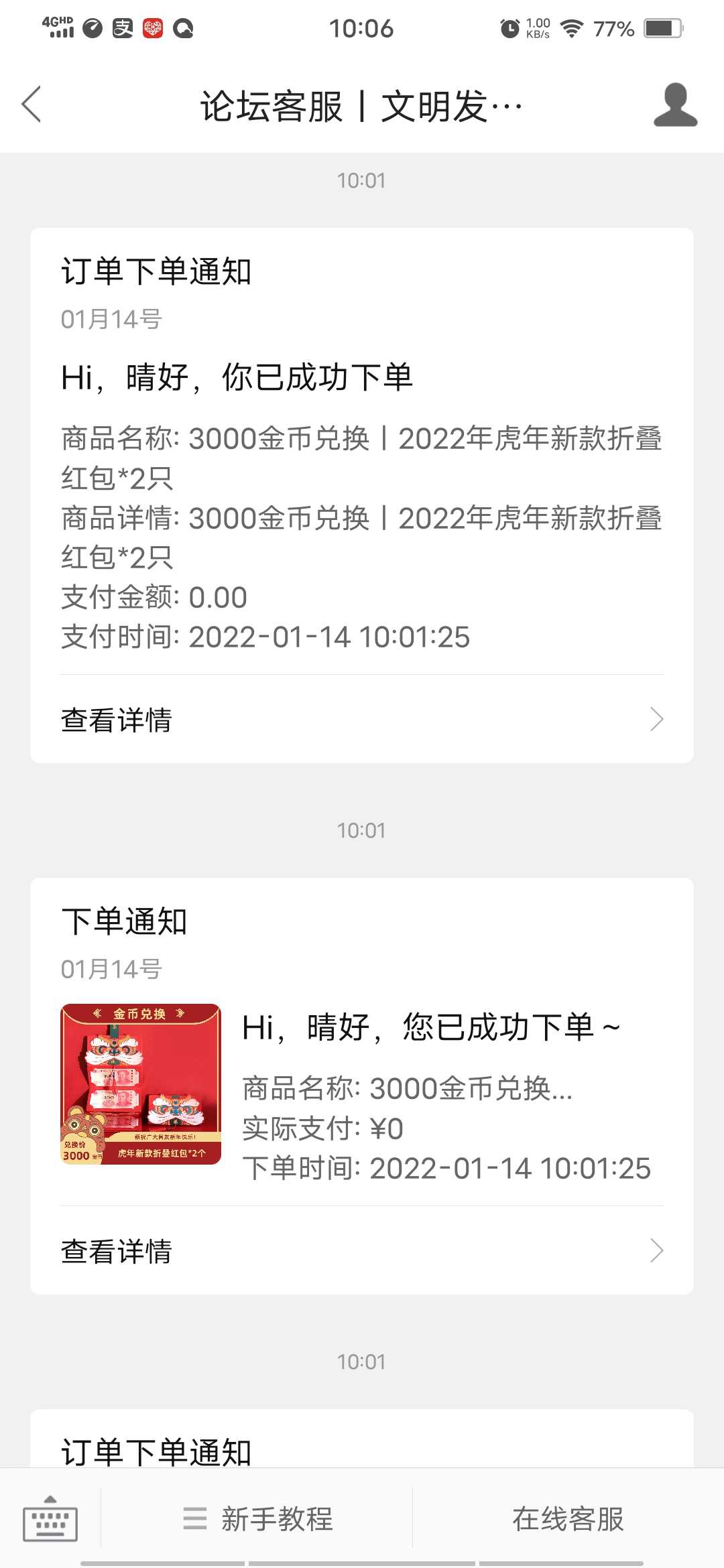Open 在线客服 menu
The width and height of the screenshot is (724, 1568).
[x=568, y=1518]
